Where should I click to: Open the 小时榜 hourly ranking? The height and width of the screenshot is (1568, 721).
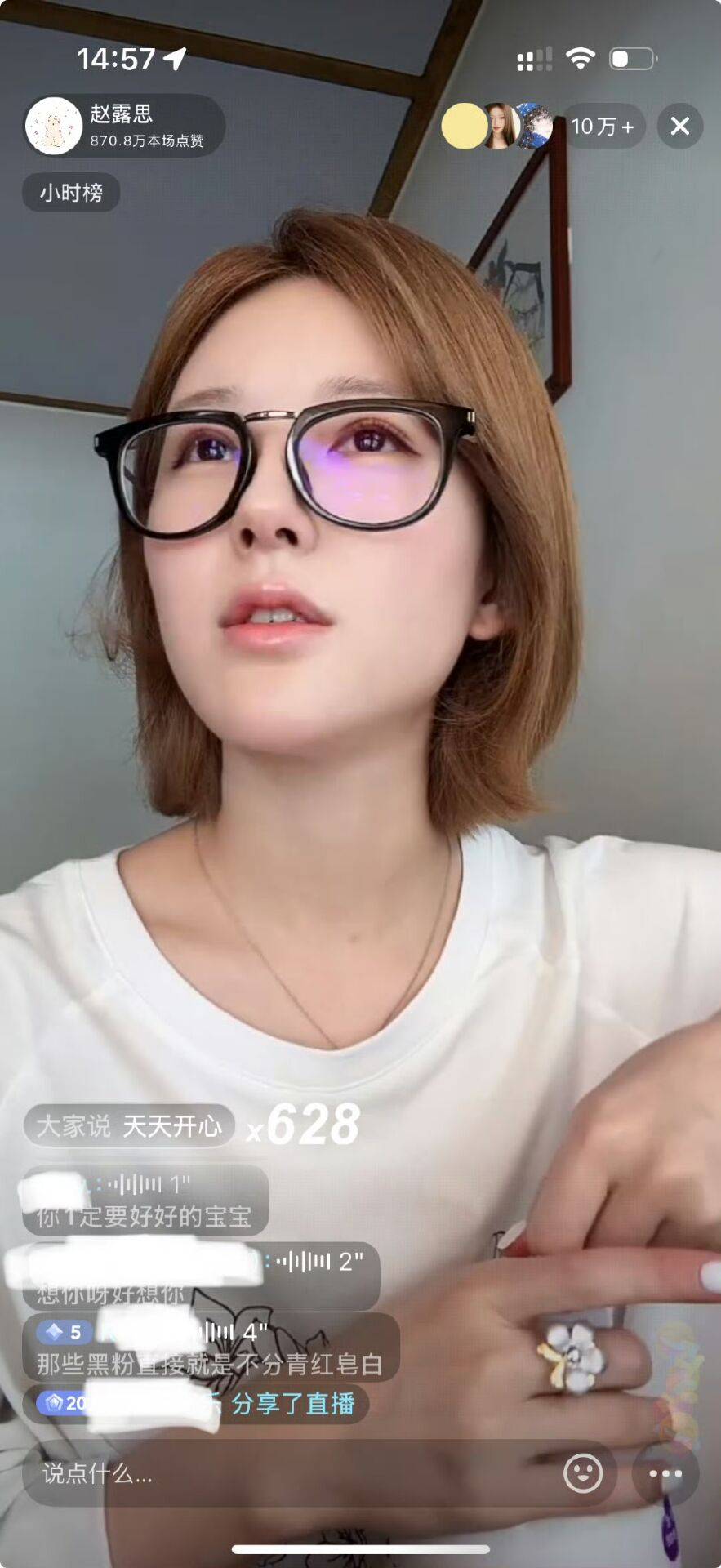tap(71, 193)
